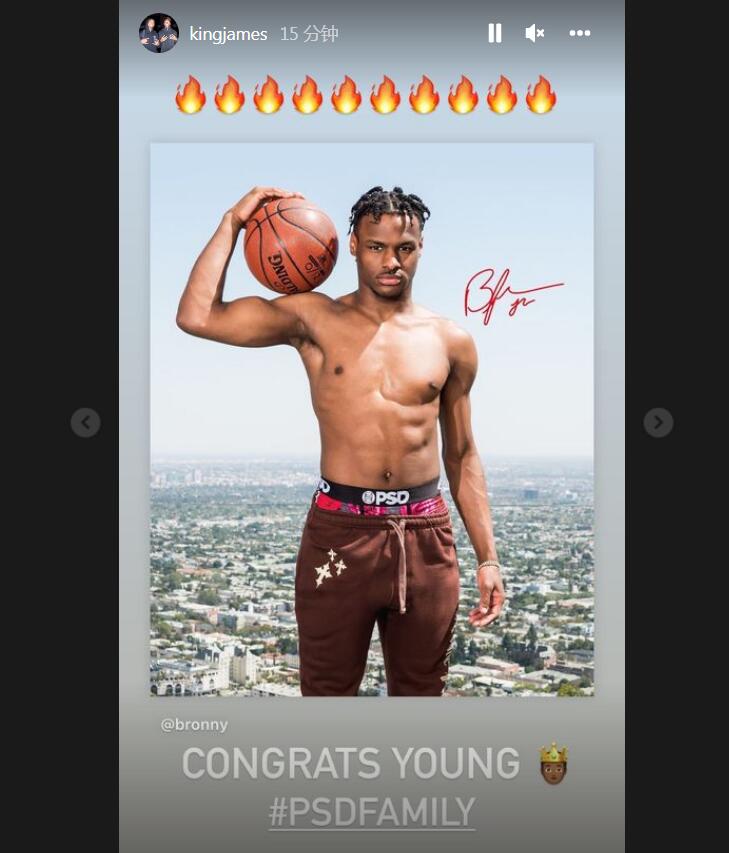729x853 pixels.
Task: Tap the kingjames username
Action: [228, 34]
